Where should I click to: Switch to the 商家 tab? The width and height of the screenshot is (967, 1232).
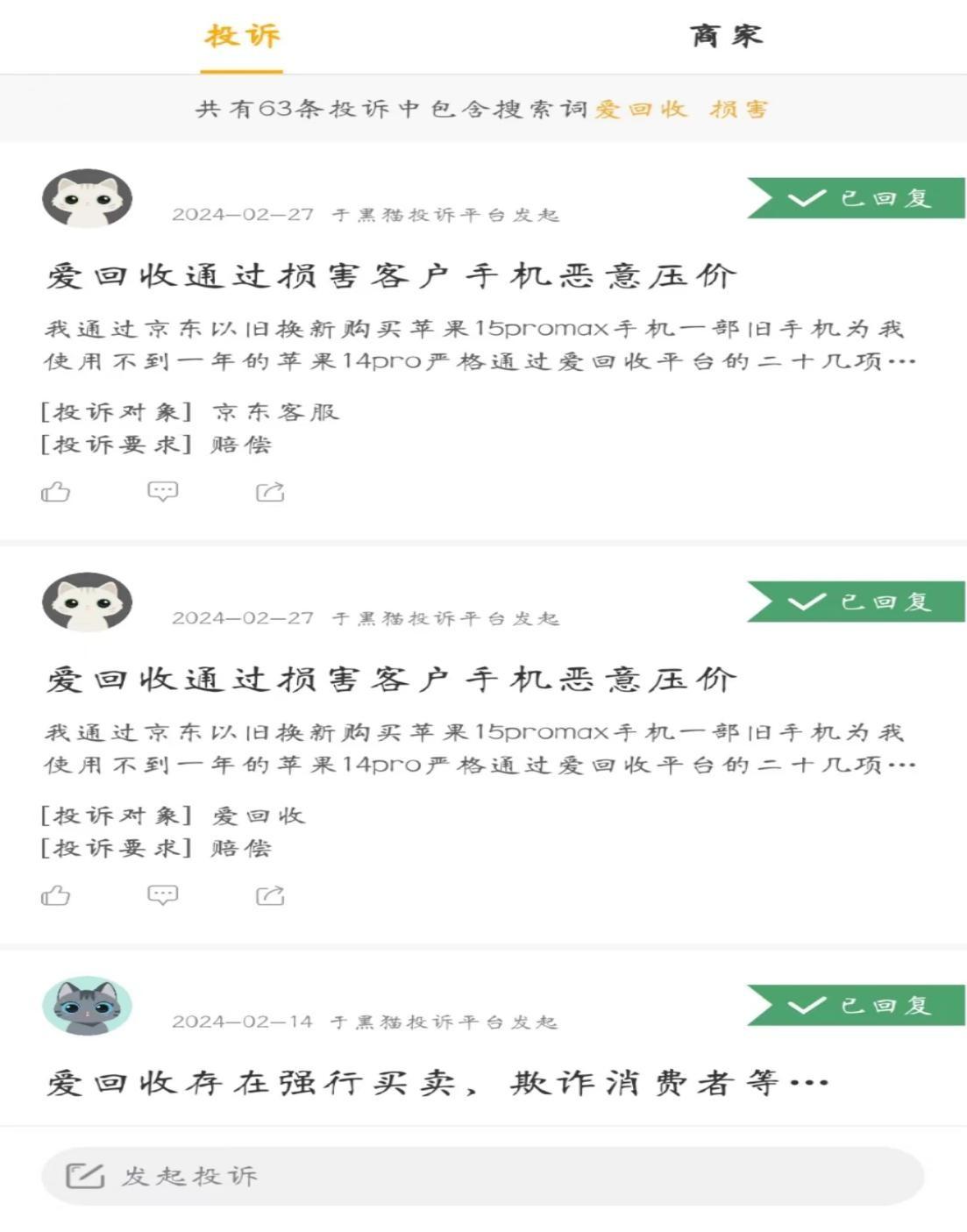tap(726, 36)
